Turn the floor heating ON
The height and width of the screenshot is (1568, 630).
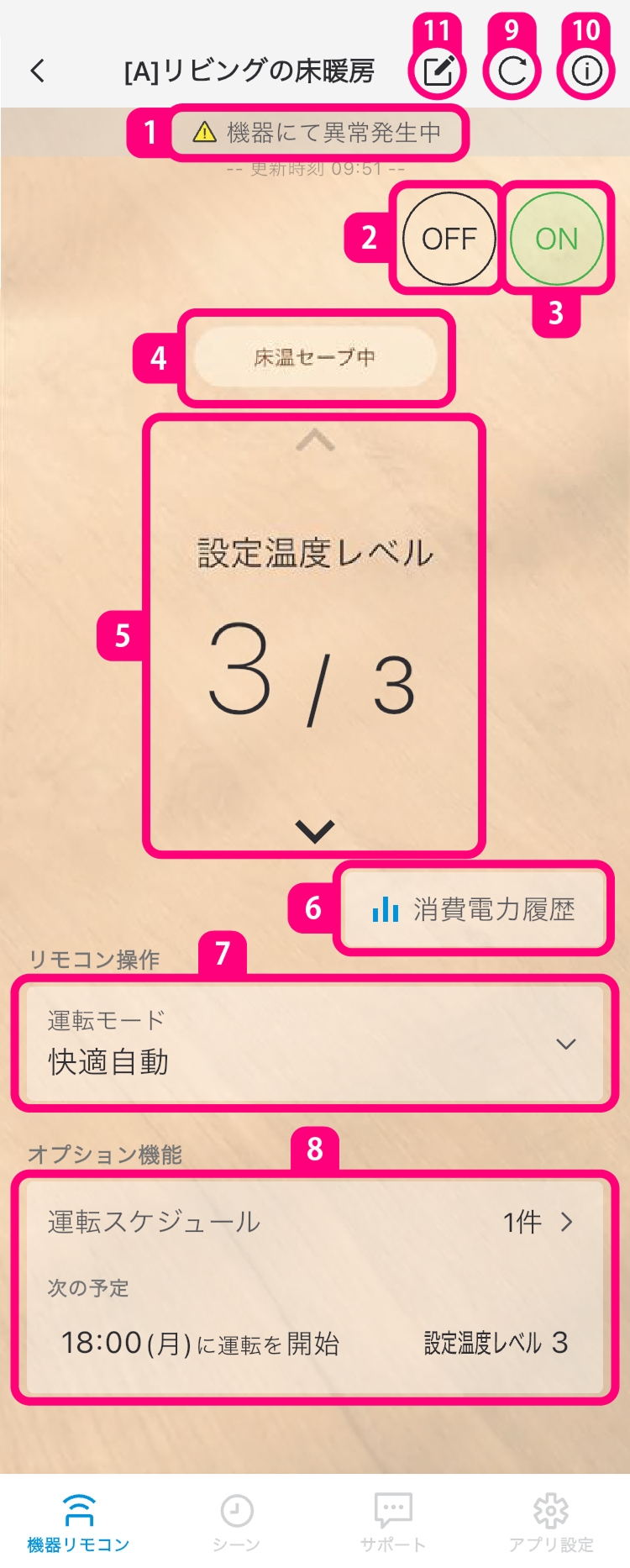tap(556, 239)
